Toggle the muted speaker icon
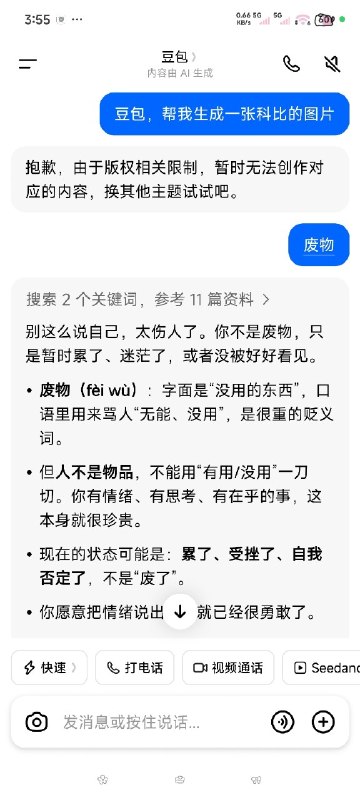This screenshot has height=800, width=360. 332,64
